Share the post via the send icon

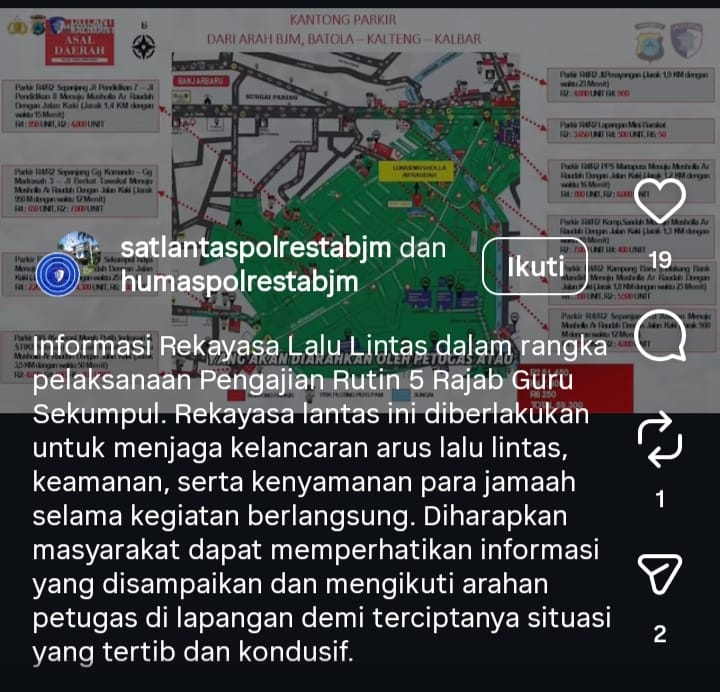(659, 572)
